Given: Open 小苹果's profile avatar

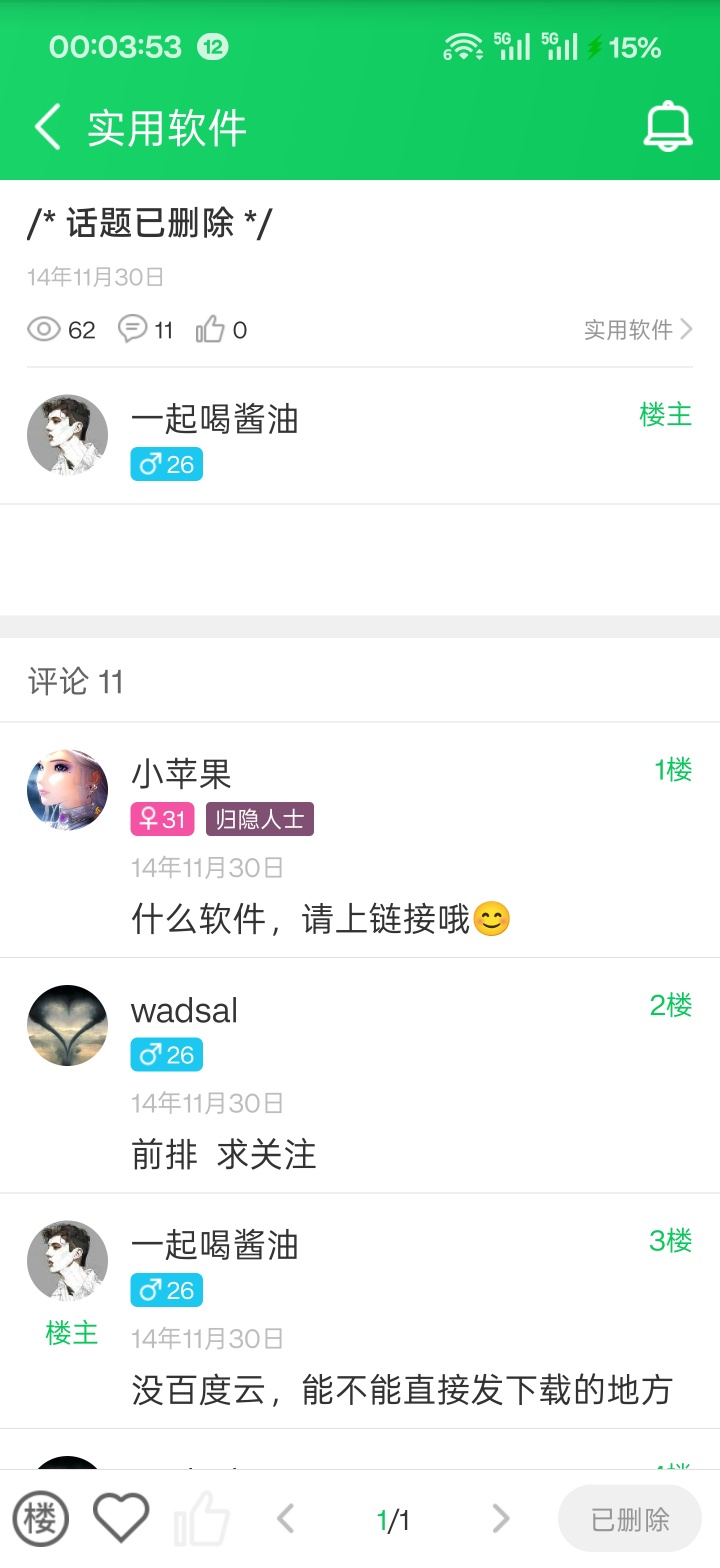Looking at the screenshot, I should pos(67,790).
